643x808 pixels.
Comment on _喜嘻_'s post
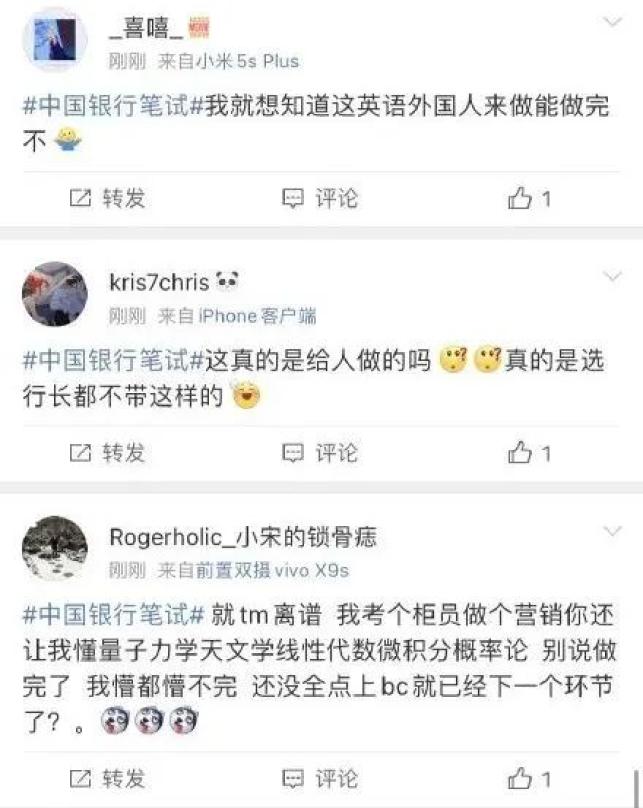(x=320, y=198)
